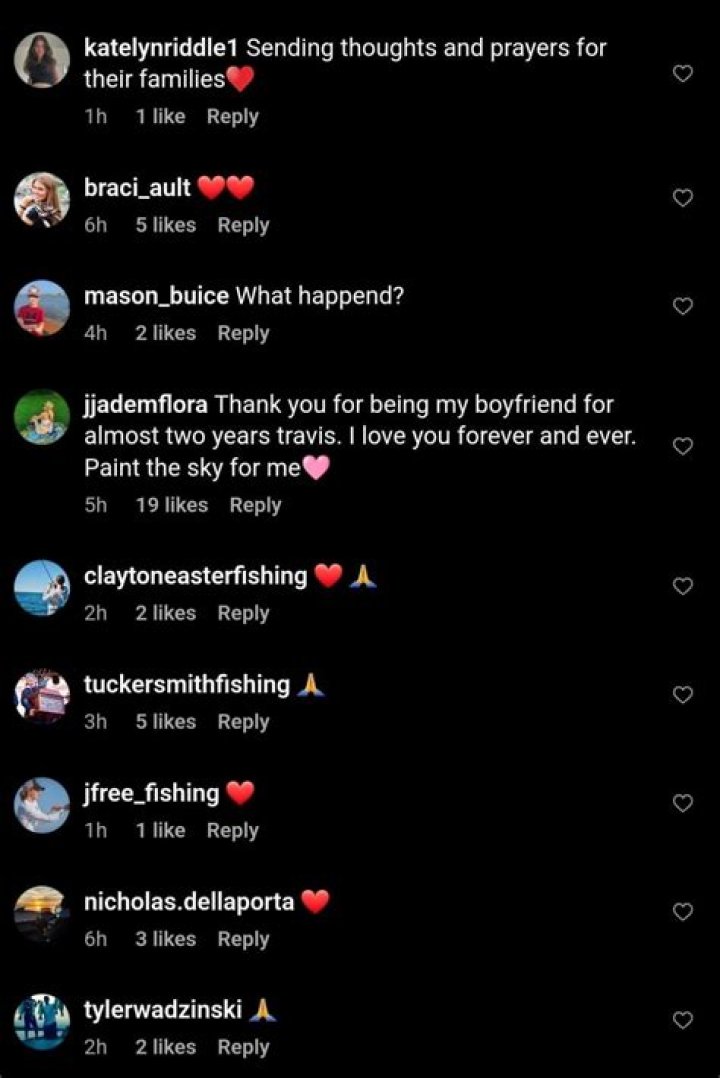Viewport: 720px width, 1078px height.
Task: Open mason_buice's profile picture
Action: (x=42, y=307)
